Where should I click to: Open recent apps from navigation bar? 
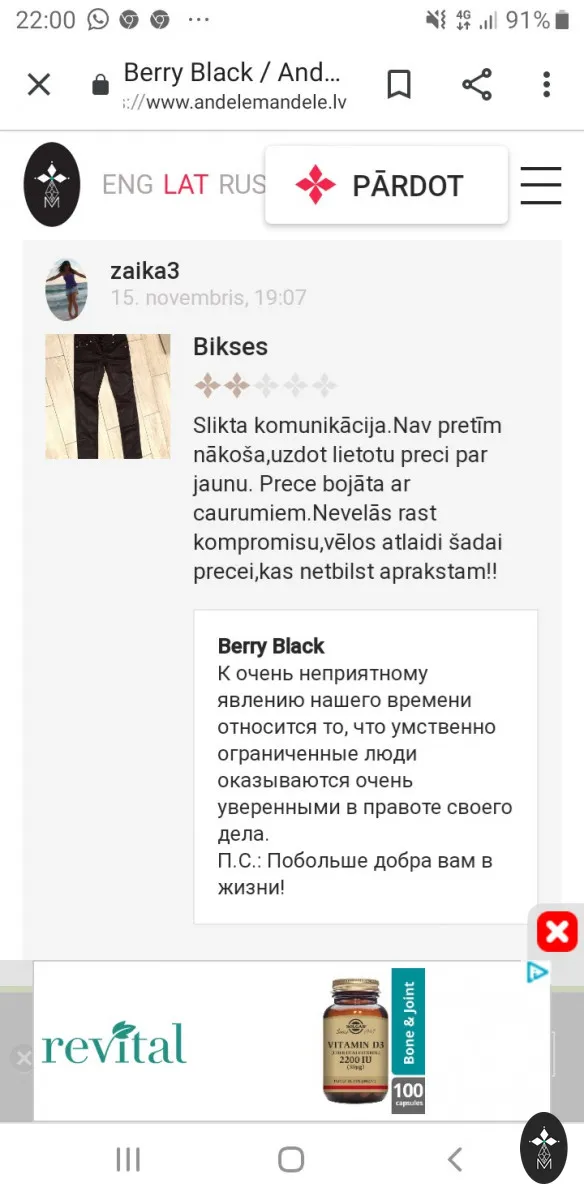click(128, 1159)
